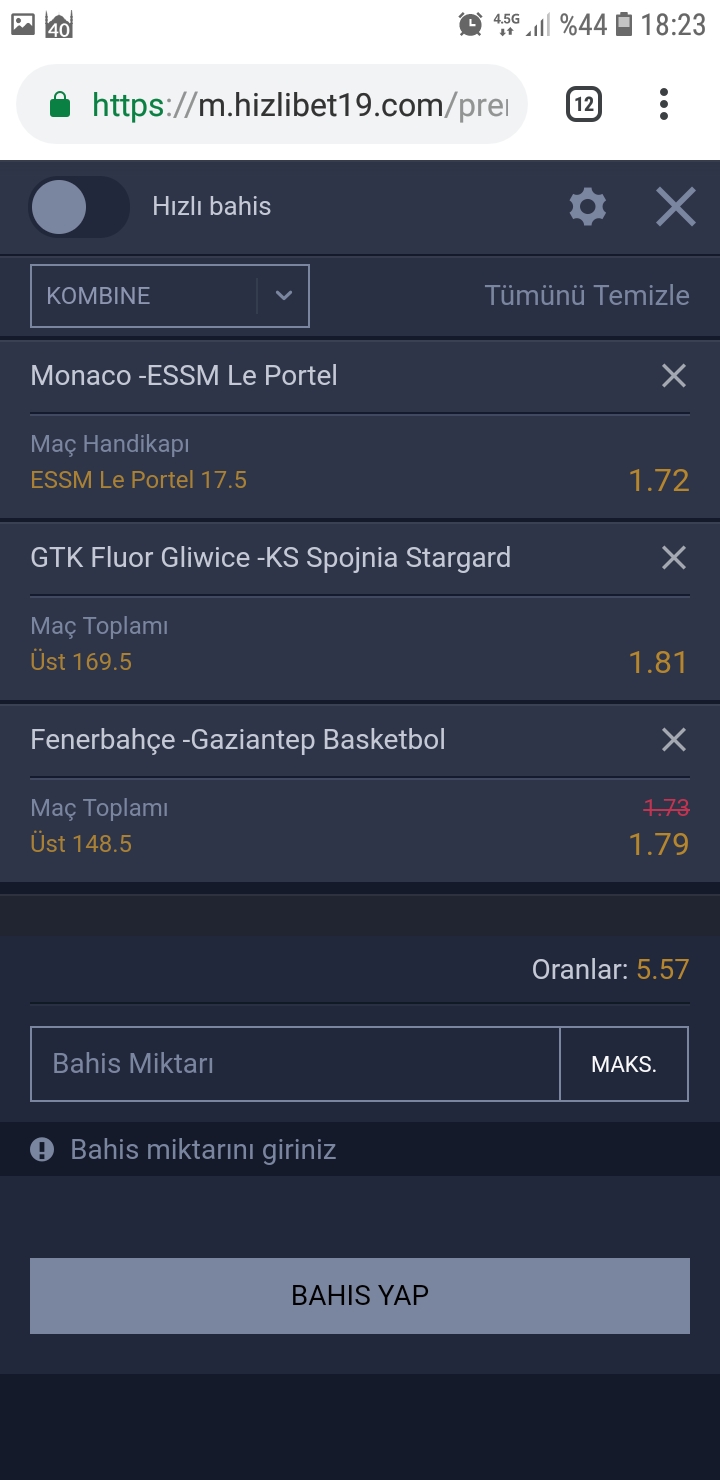This screenshot has width=720, height=1480.
Task: Remove the Fenerbahçe - Gaziantep Basketbol selection
Action: 674,740
